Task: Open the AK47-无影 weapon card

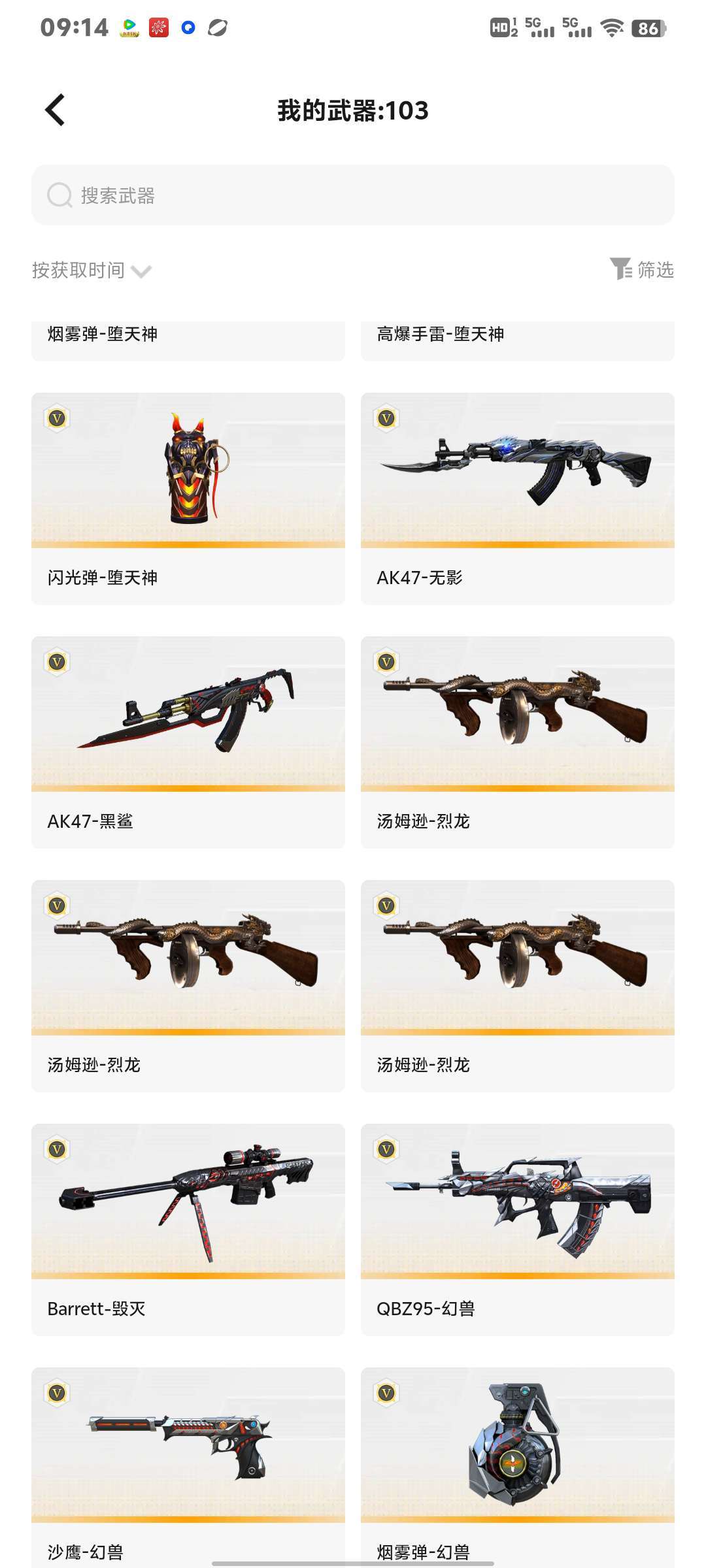Action: (517, 498)
